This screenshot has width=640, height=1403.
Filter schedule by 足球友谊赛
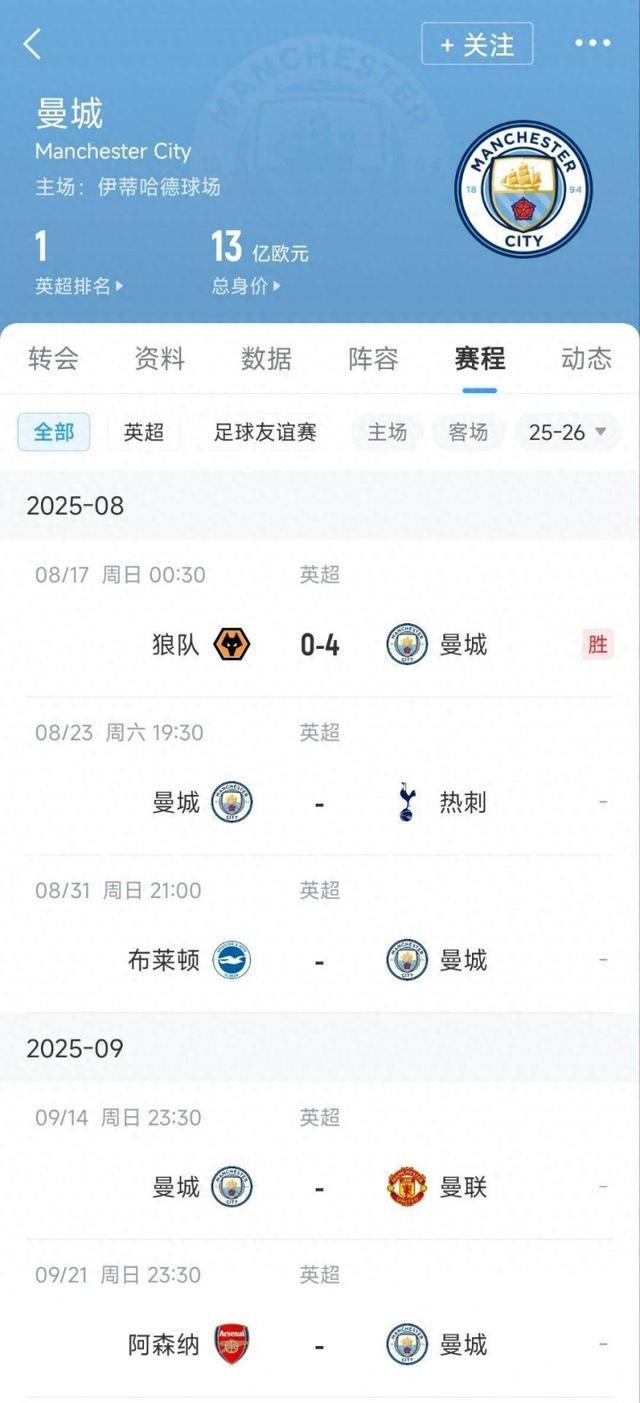click(x=265, y=432)
